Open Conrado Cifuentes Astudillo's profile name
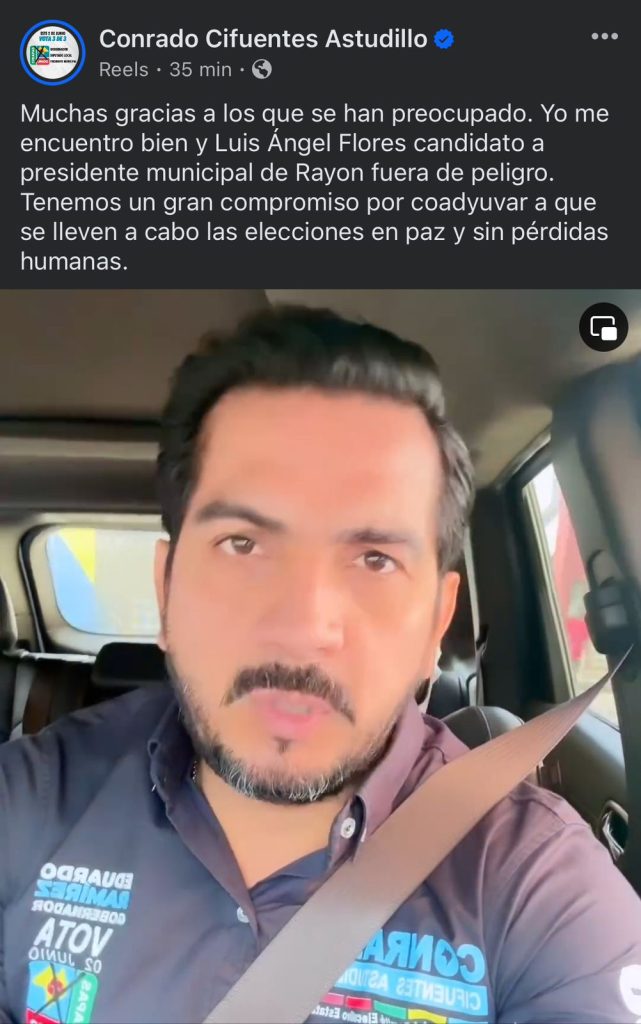 click(263, 39)
